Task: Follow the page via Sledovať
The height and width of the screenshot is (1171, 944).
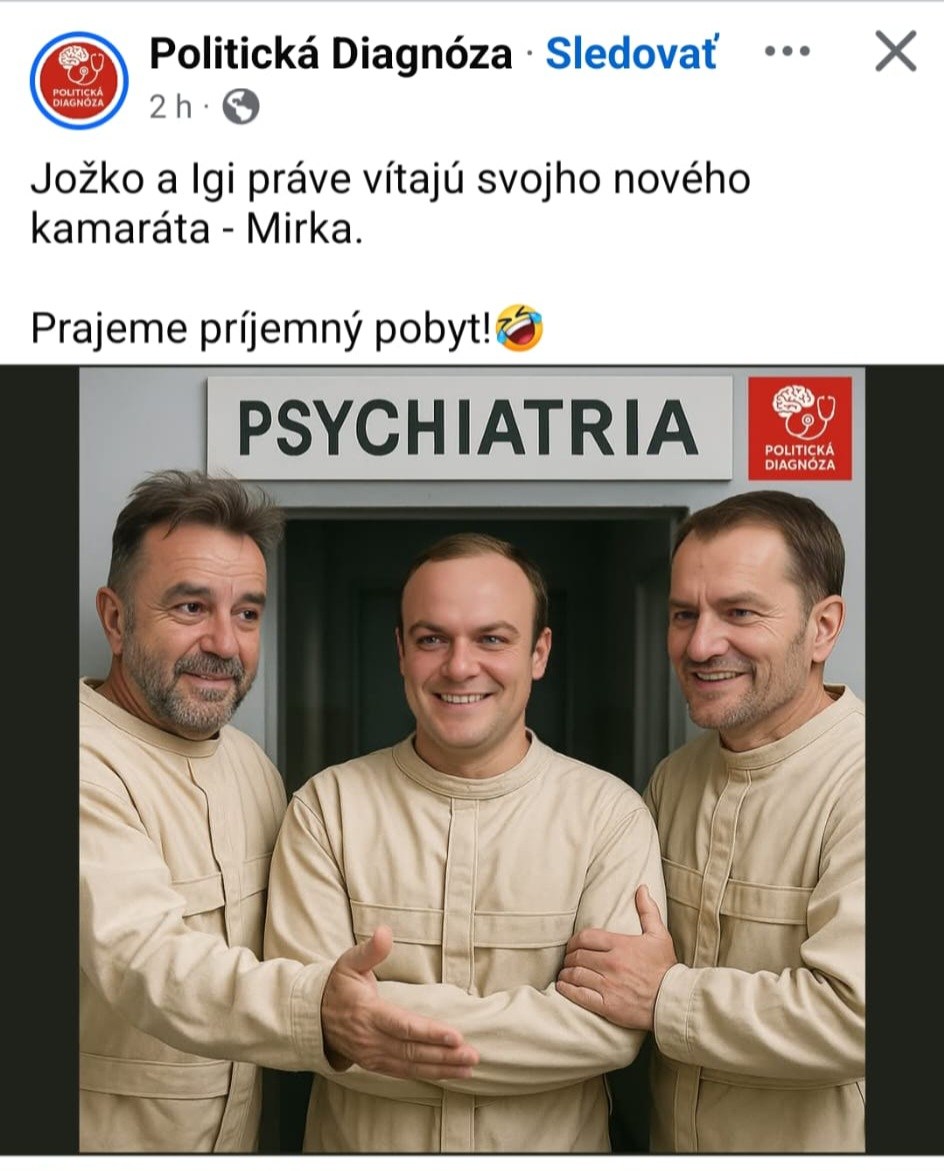Action: tap(631, 54)
